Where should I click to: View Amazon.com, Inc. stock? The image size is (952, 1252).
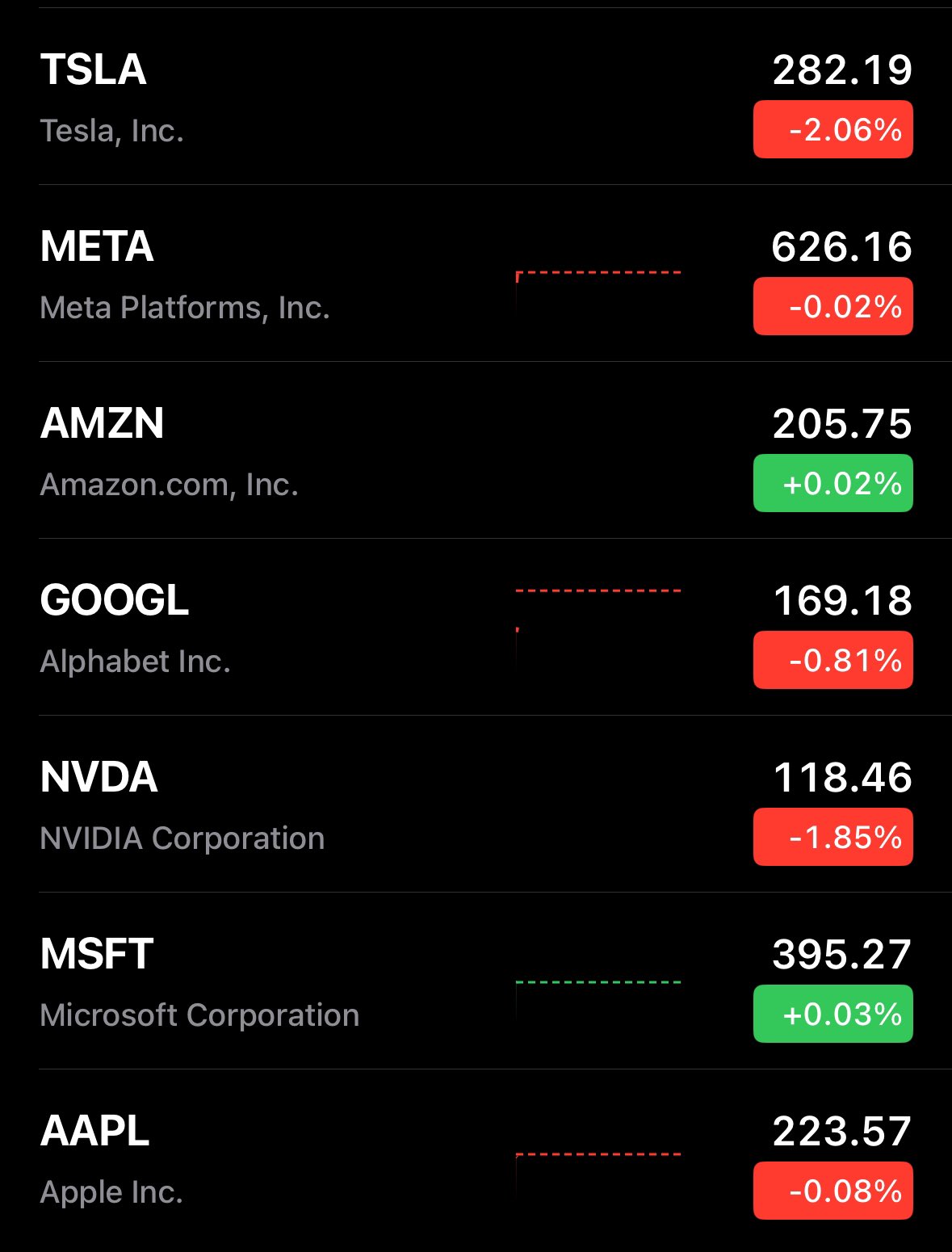point(476,450)
